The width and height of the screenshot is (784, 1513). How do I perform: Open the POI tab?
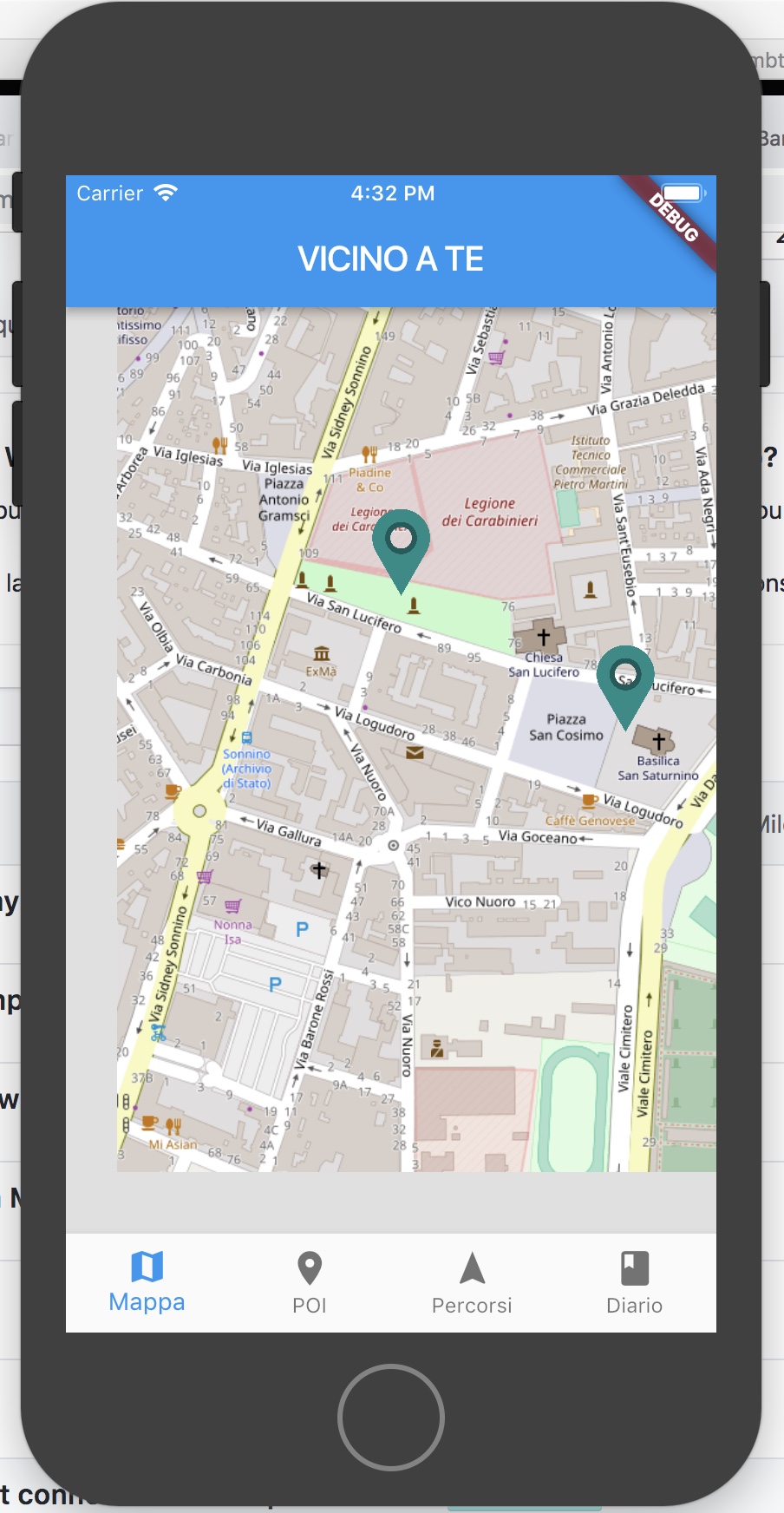(x=310, y=1282)
